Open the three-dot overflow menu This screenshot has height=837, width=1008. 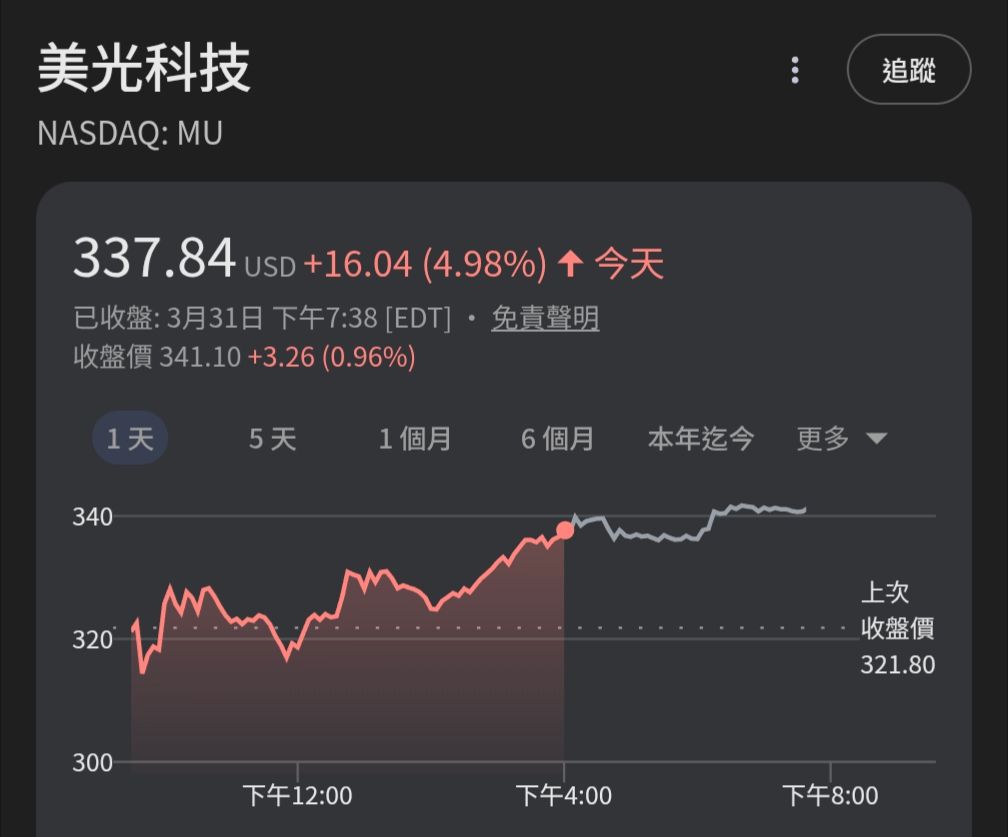(795, 69)
